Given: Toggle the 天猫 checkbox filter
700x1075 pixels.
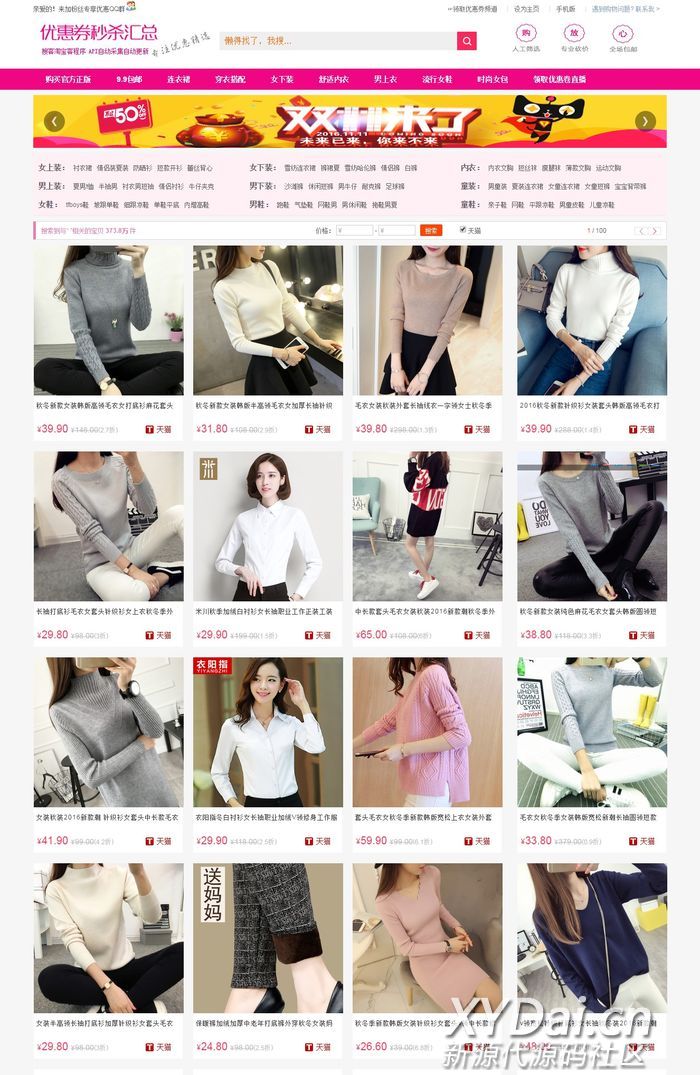Looking at the screenshot, I should point(463,230).
